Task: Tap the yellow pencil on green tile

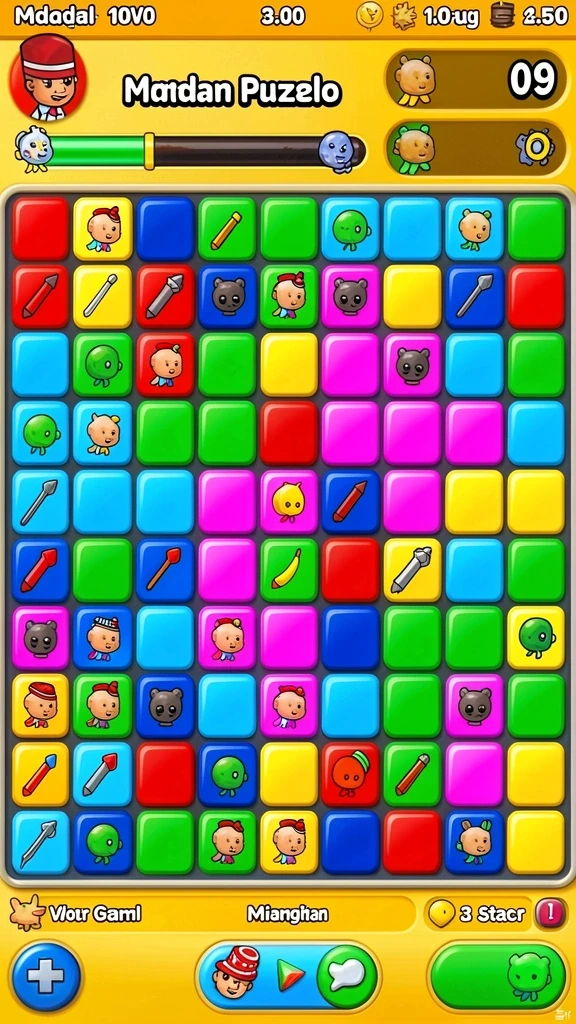Action: coord(227,229)
